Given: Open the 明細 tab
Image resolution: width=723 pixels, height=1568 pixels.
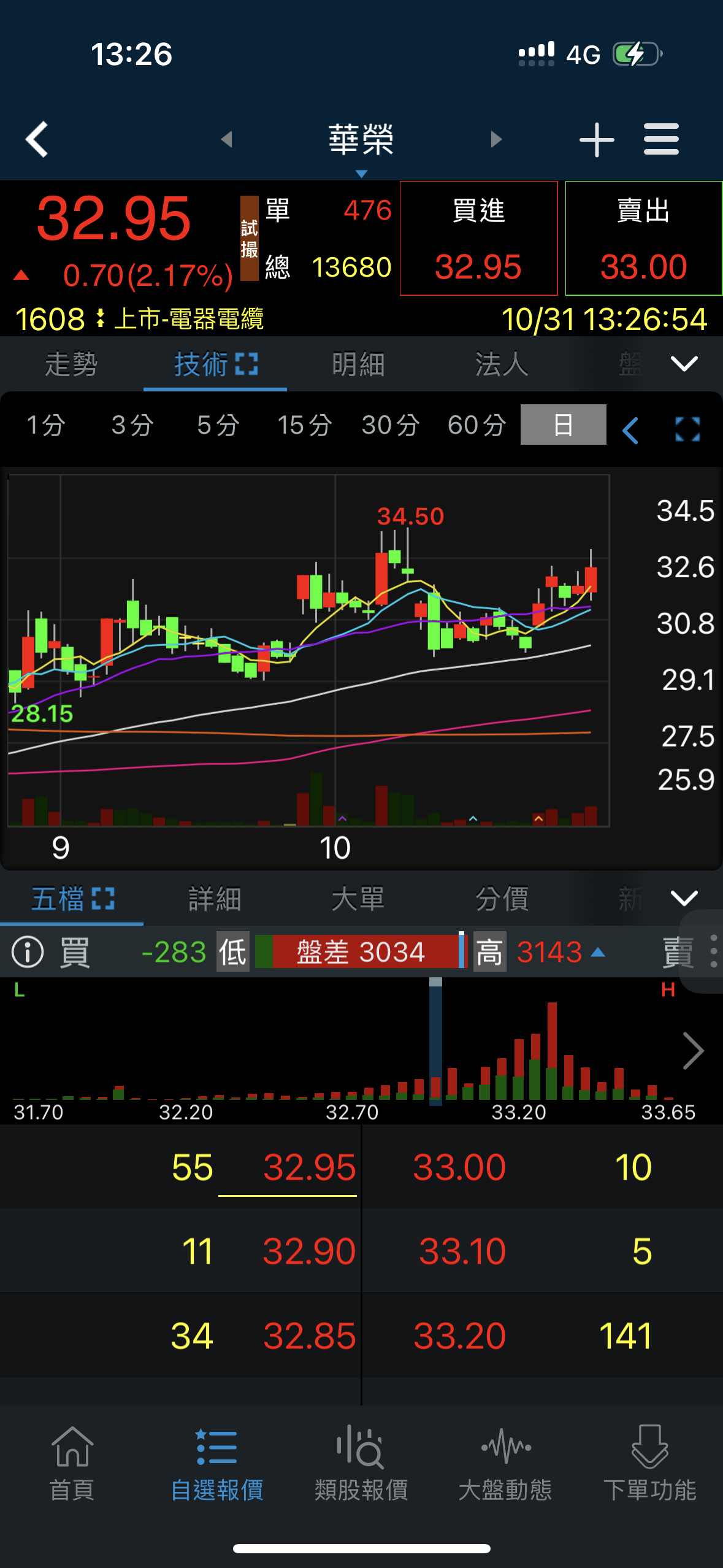Looking at the screenshot, I should click(x=358, y=364).
